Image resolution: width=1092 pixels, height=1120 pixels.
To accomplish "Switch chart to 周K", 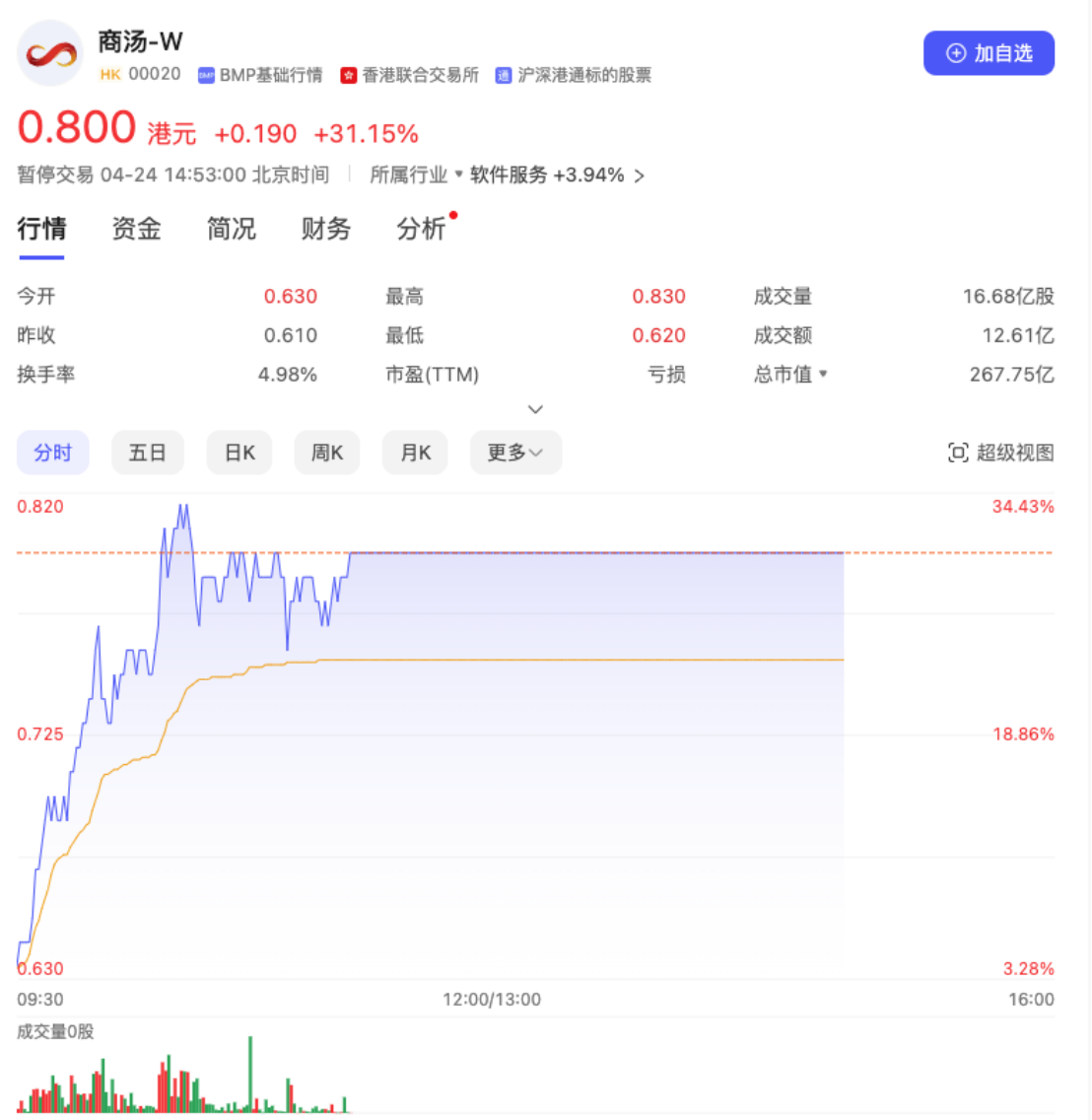I will click(x=326, y=453).
